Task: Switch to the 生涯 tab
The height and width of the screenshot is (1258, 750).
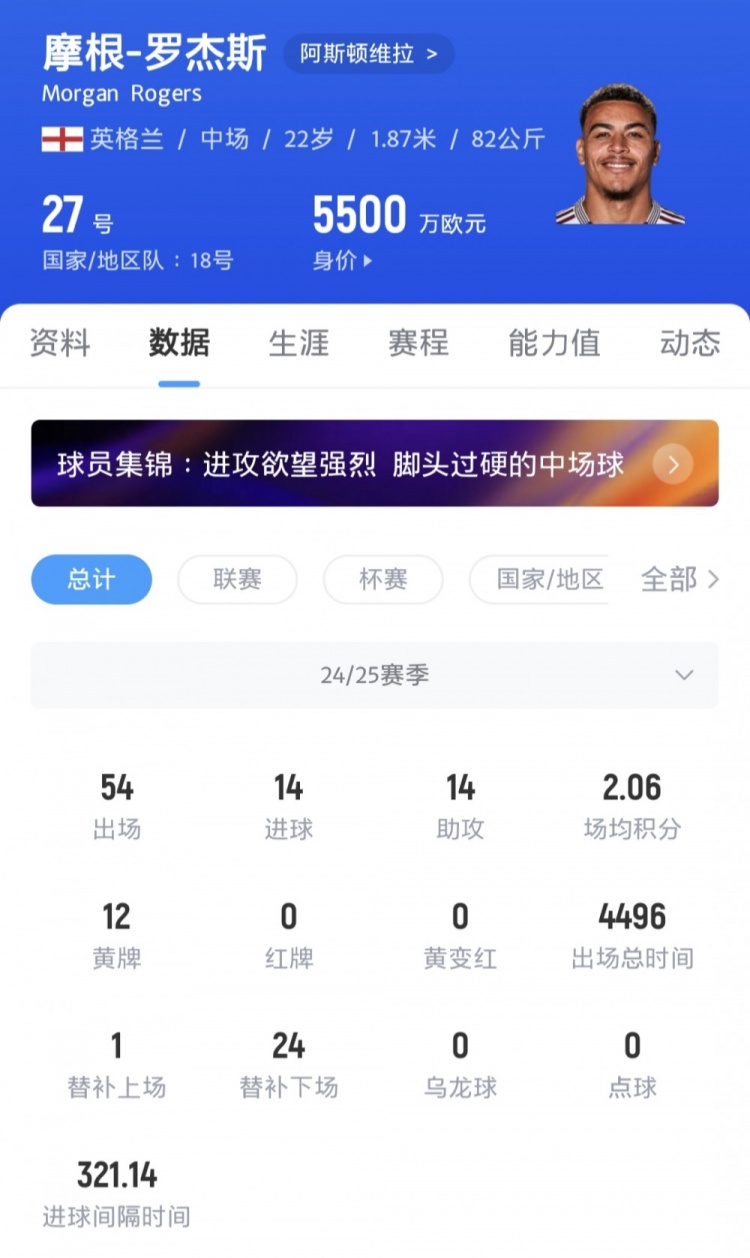Action: [x=298, y=343]
